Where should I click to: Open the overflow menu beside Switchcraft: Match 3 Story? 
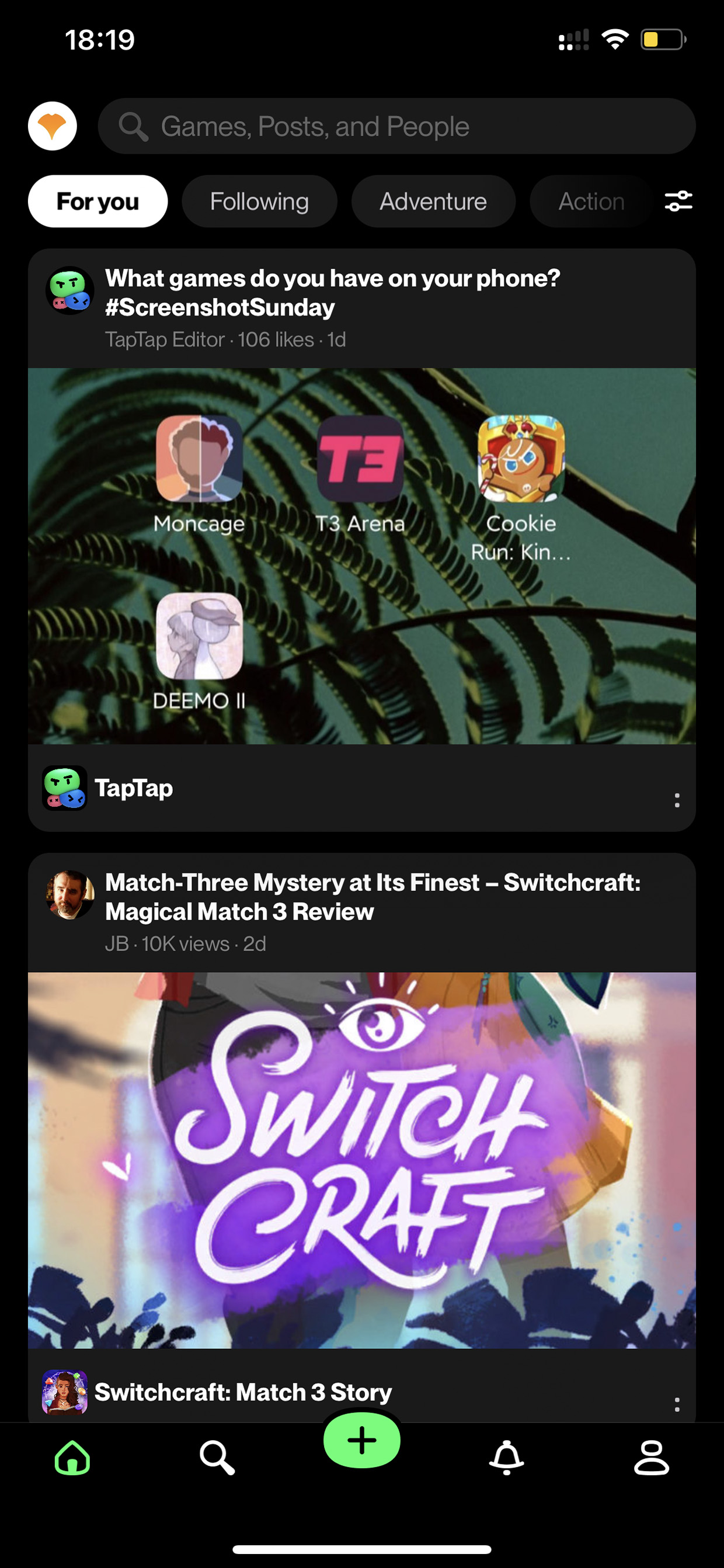pos(677,1404)
